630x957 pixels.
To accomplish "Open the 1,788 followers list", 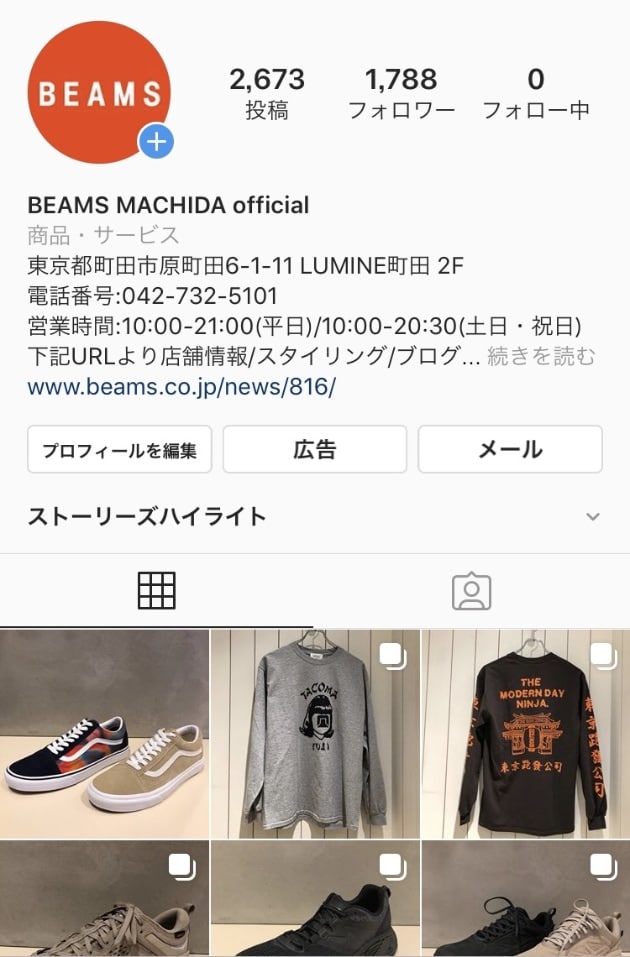I will pos(401,94).
